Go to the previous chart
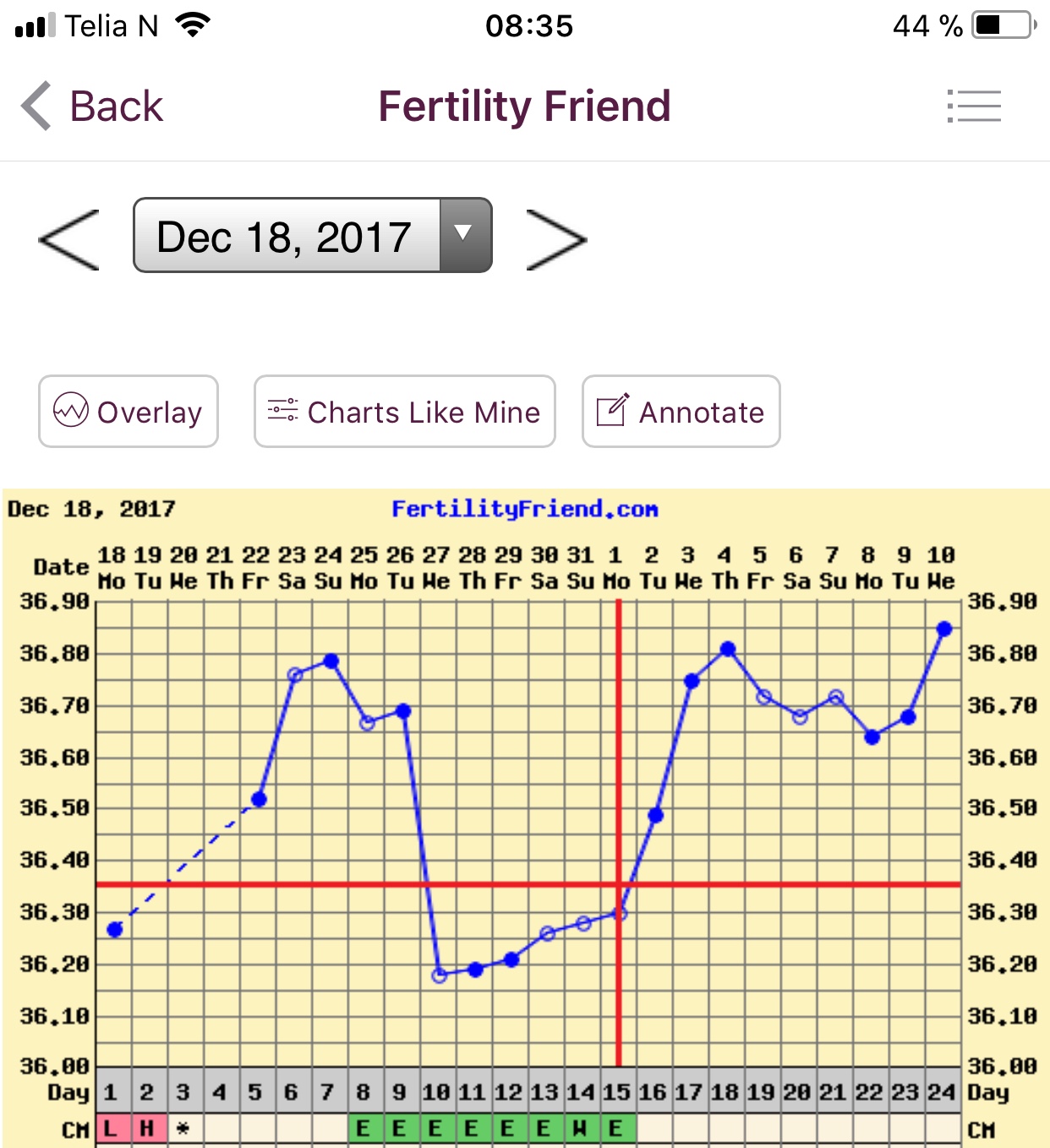This screenshot has height=1148, width=1050. 69,240
